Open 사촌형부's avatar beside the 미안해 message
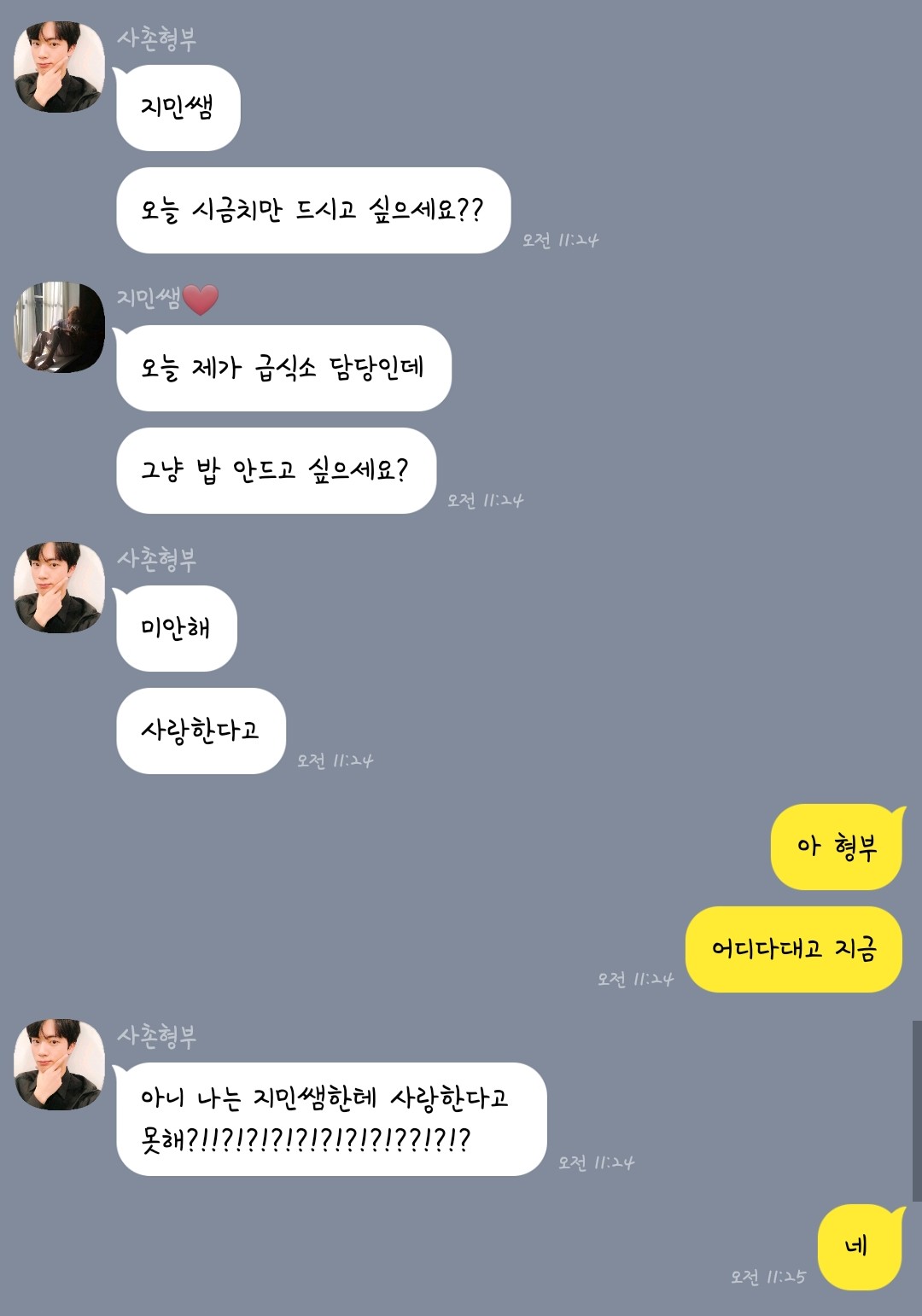The height and width of the screenshot is (1316, 922). coord(59,587)
